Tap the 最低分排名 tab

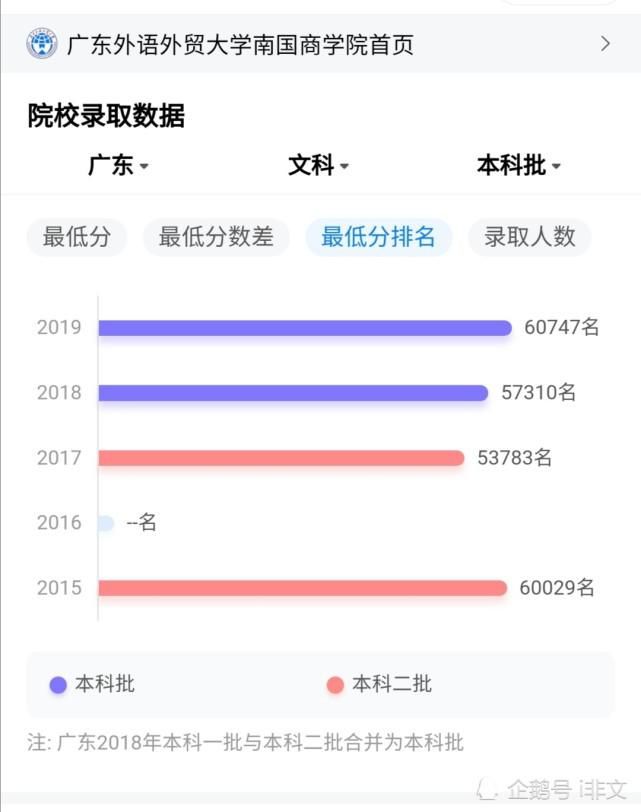pos(378,238)
